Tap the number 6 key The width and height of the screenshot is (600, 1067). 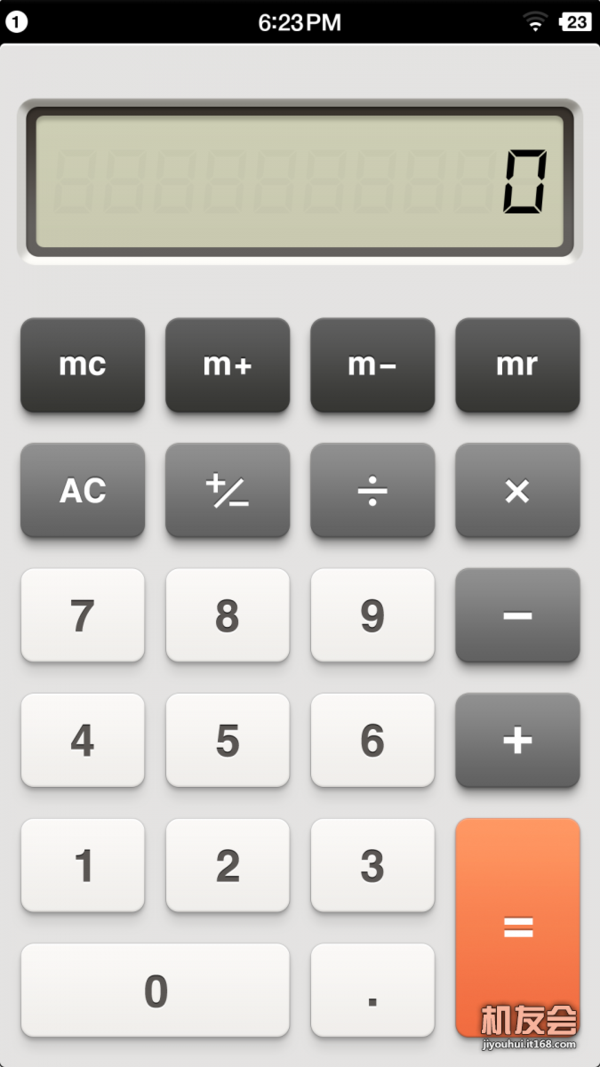coord(372,740)
